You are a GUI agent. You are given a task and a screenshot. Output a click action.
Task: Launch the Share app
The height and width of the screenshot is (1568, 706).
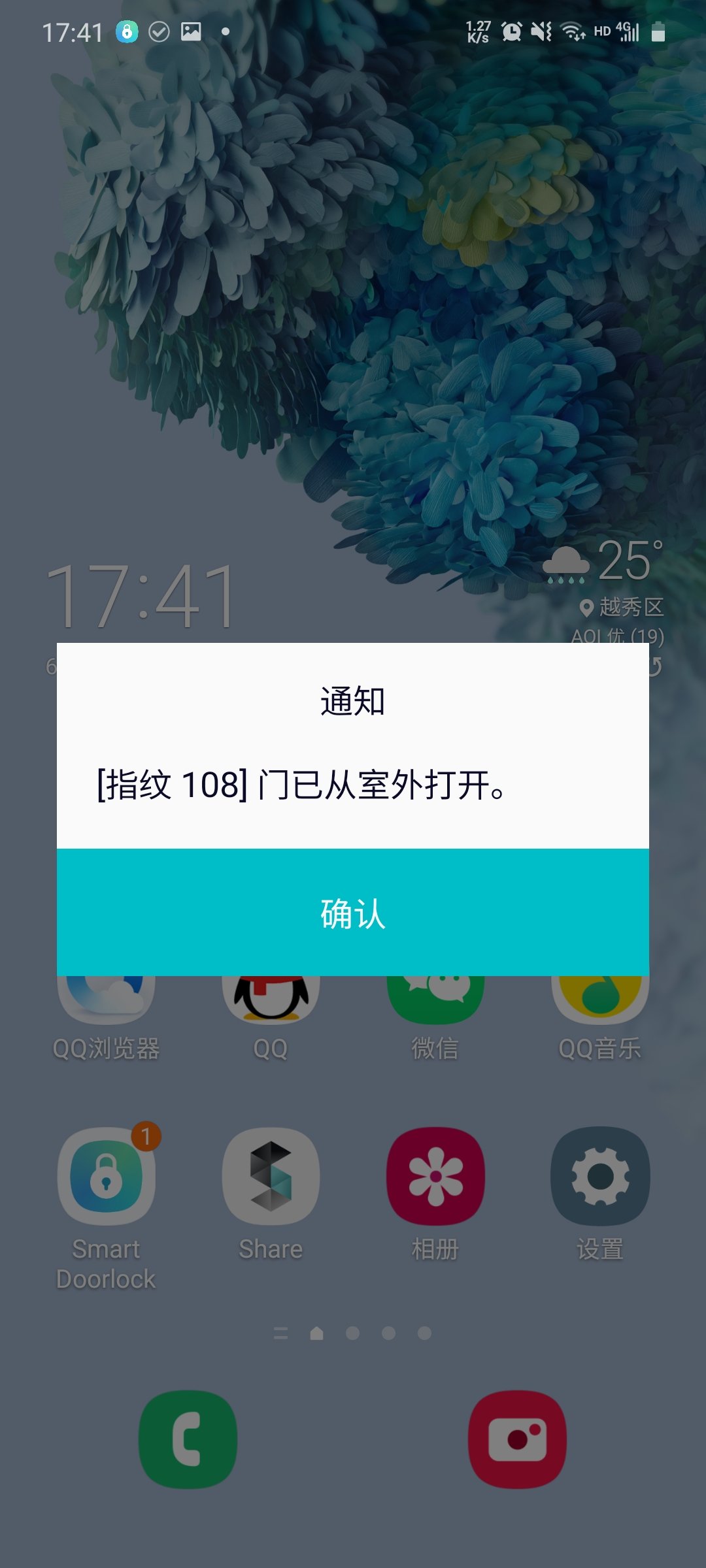click(x=271, y=1176)
